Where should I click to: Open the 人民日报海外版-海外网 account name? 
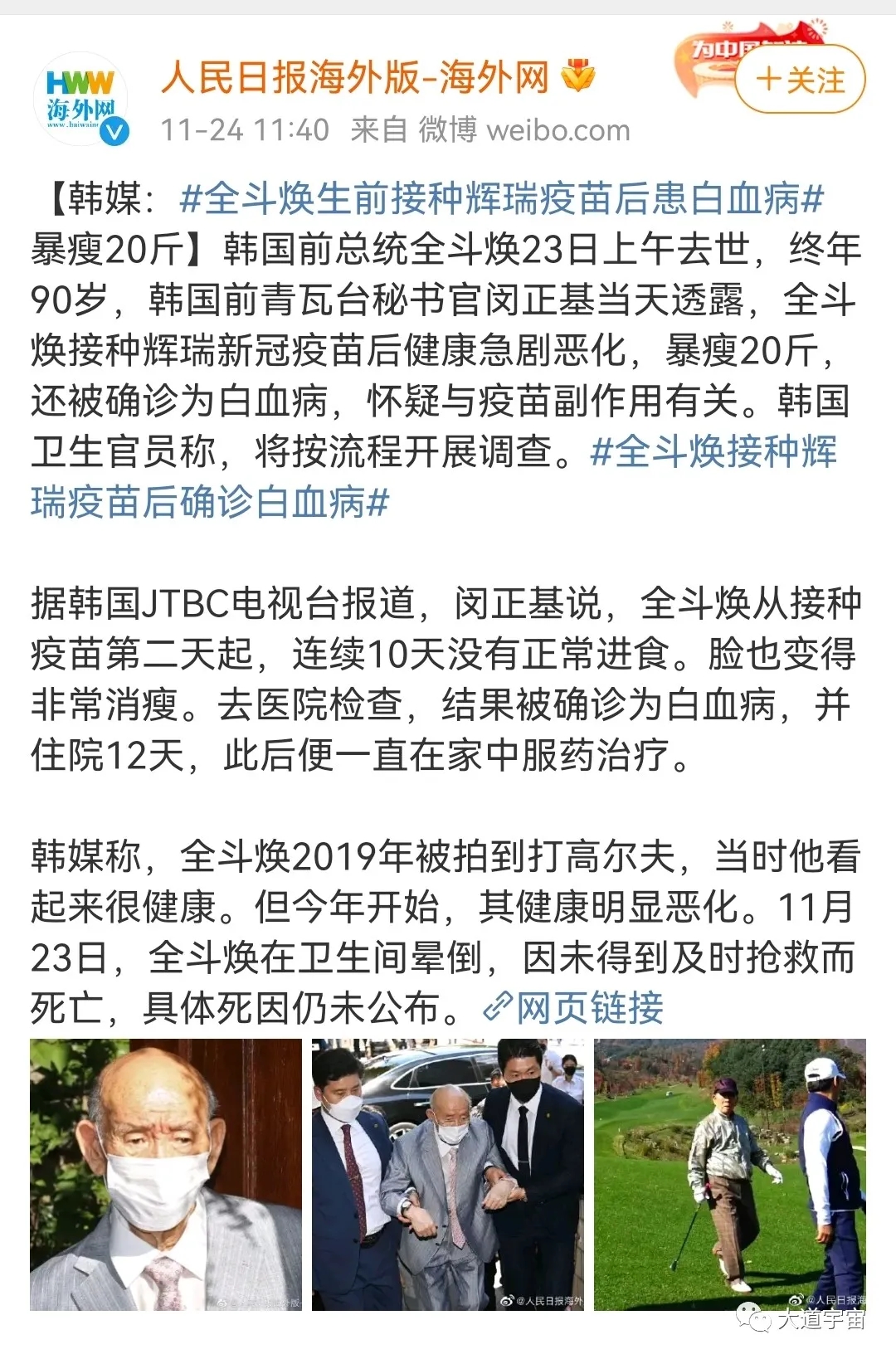[355, 78]
